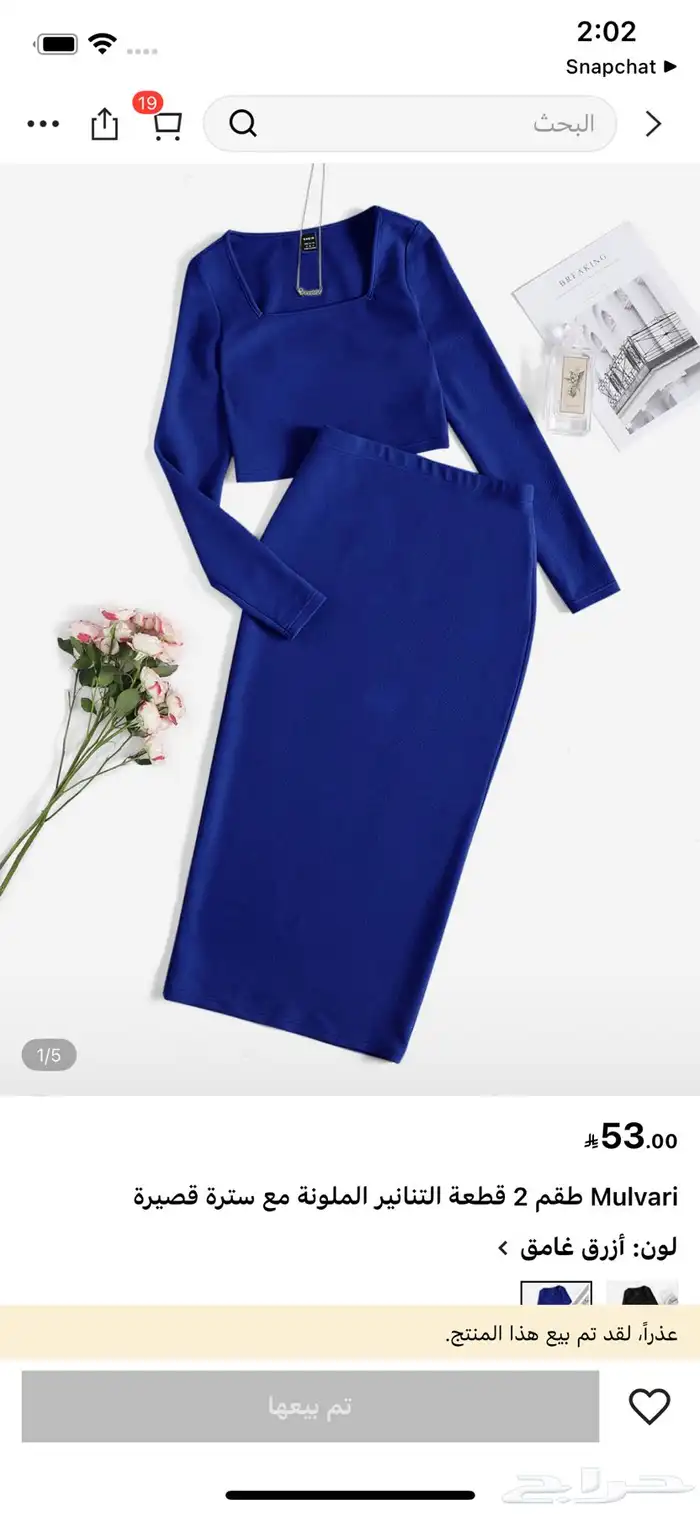Select the black color swatch
700x1514 pixels.
point(641,1293)
